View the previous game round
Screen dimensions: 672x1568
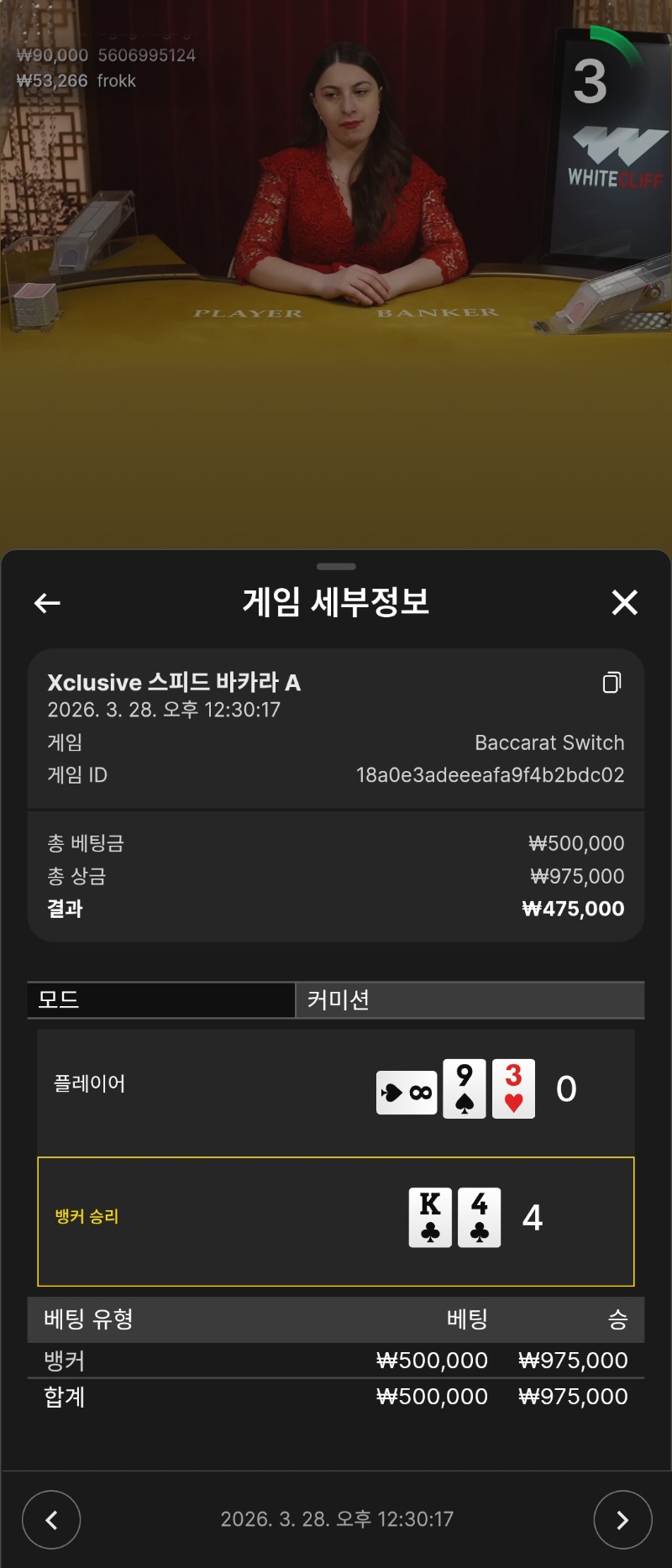click(51, 1519)
